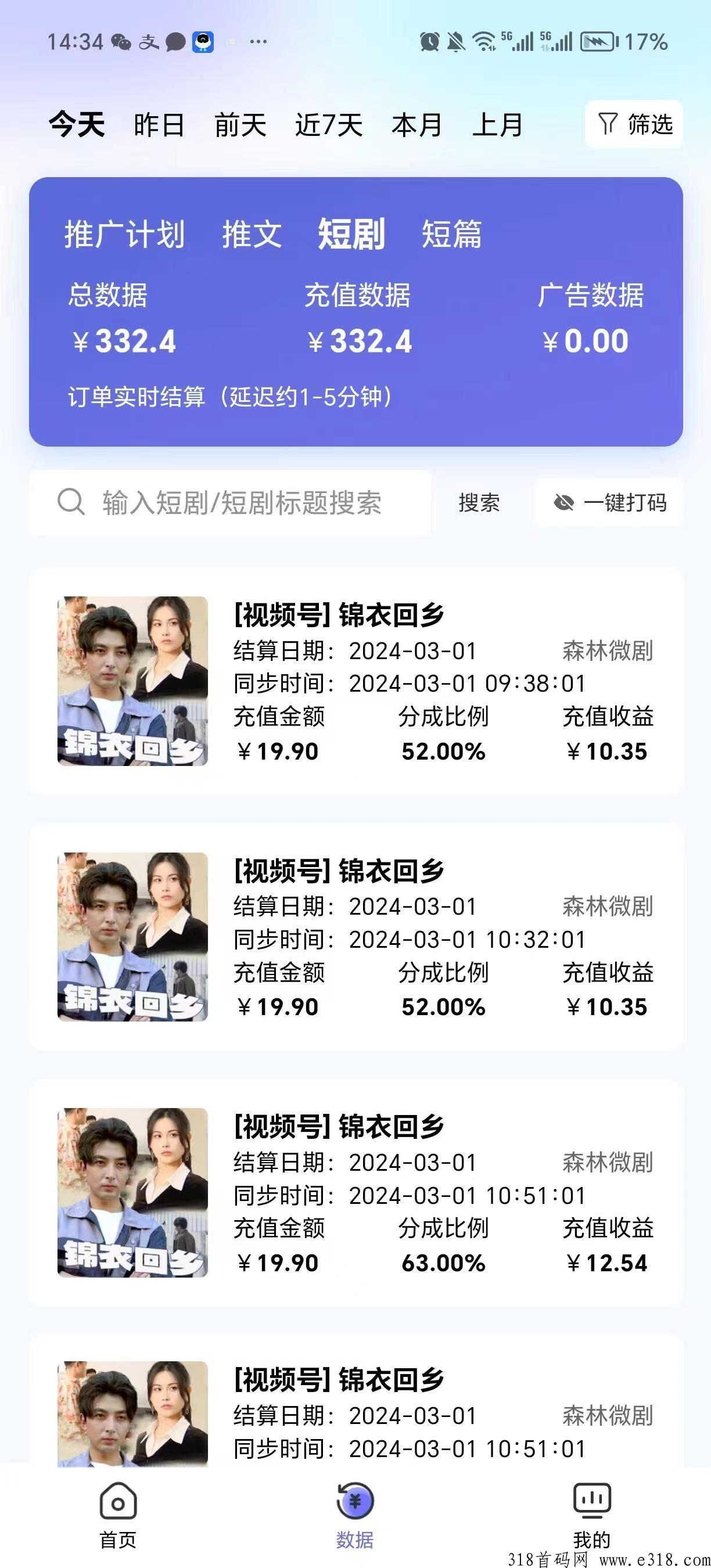Switch to the 昨日 date tab

pos(159,125)
